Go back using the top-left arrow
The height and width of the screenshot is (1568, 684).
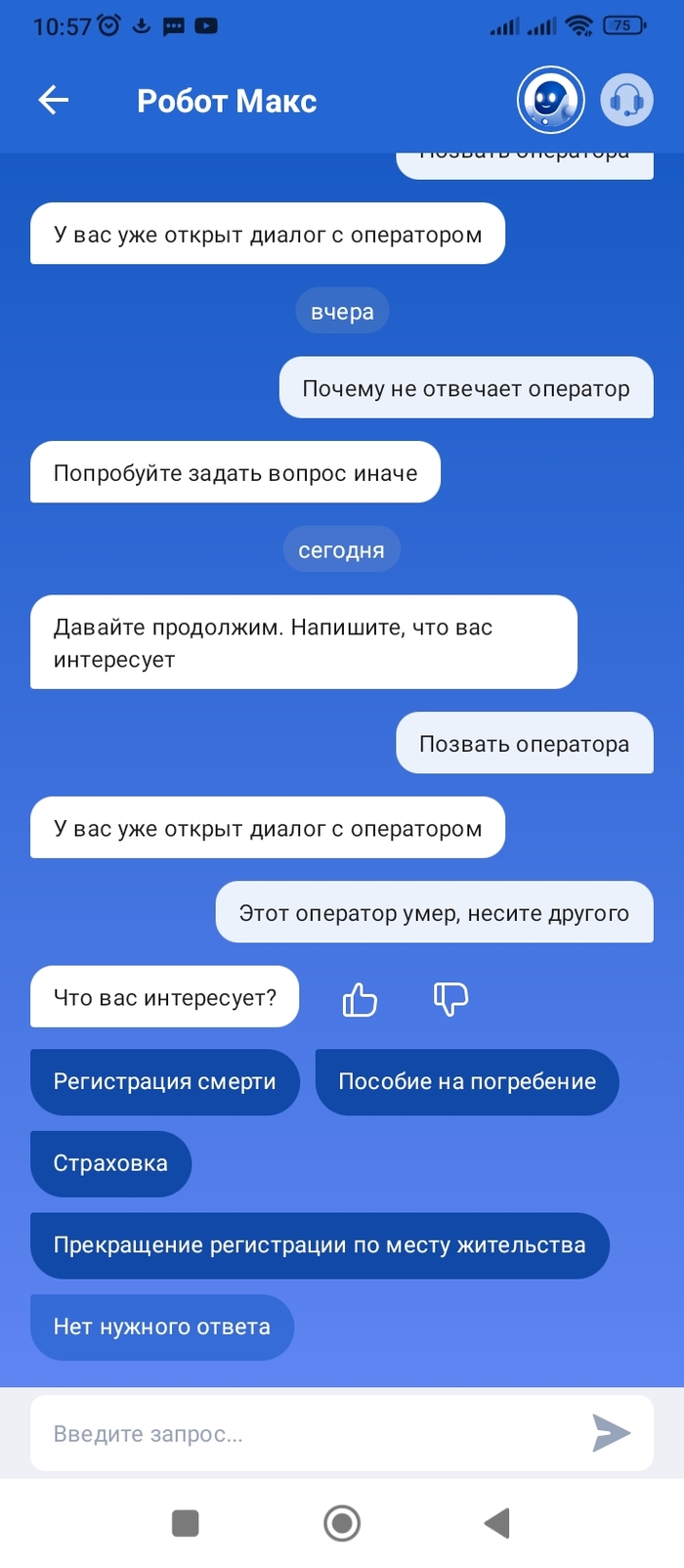(x=53, y=100)
